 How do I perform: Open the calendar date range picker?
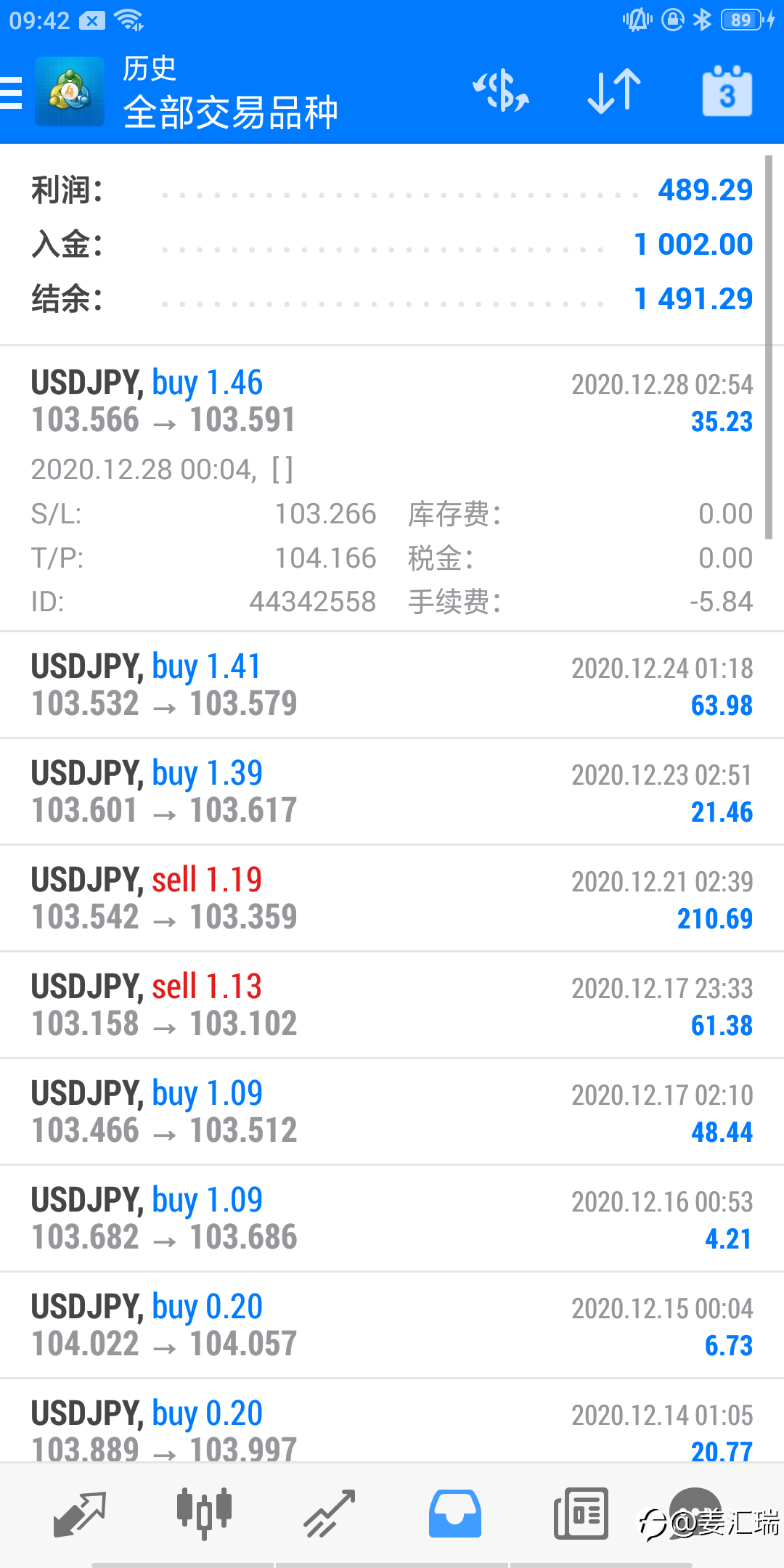click(x=727, y=91)
